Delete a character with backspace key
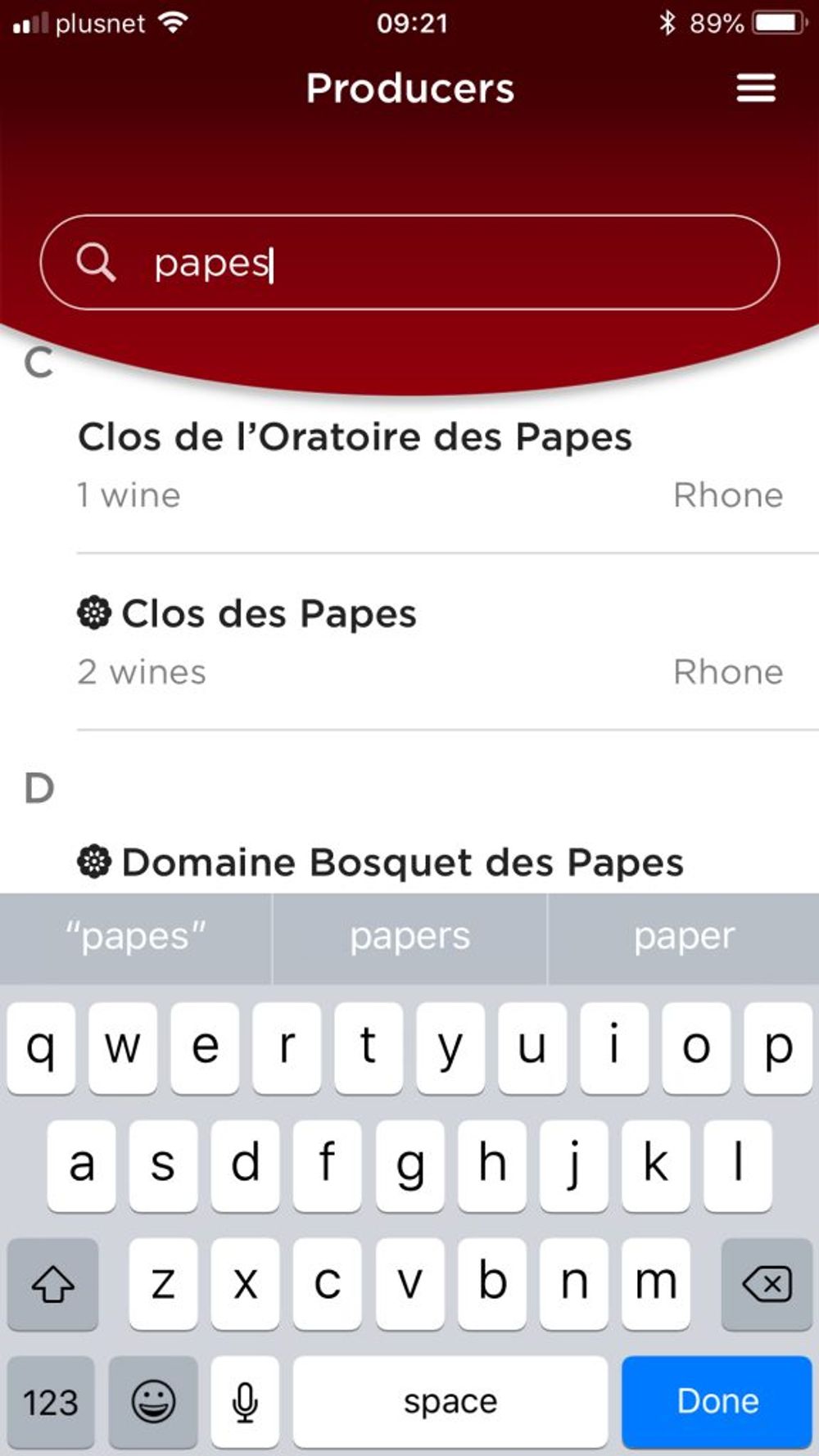819x1456 pixels. [x=767, y=1283]
